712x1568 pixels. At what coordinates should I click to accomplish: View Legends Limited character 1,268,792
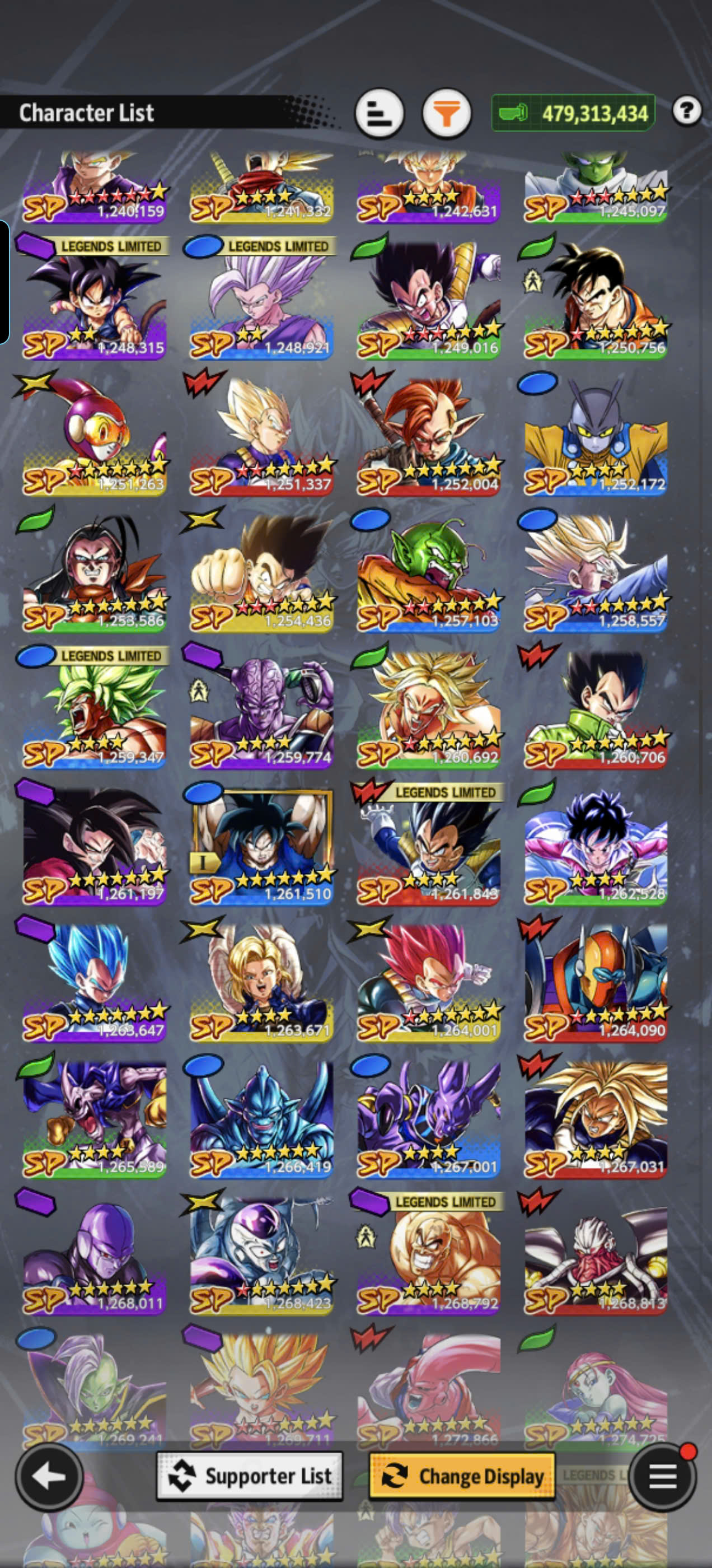[428, 1255]
